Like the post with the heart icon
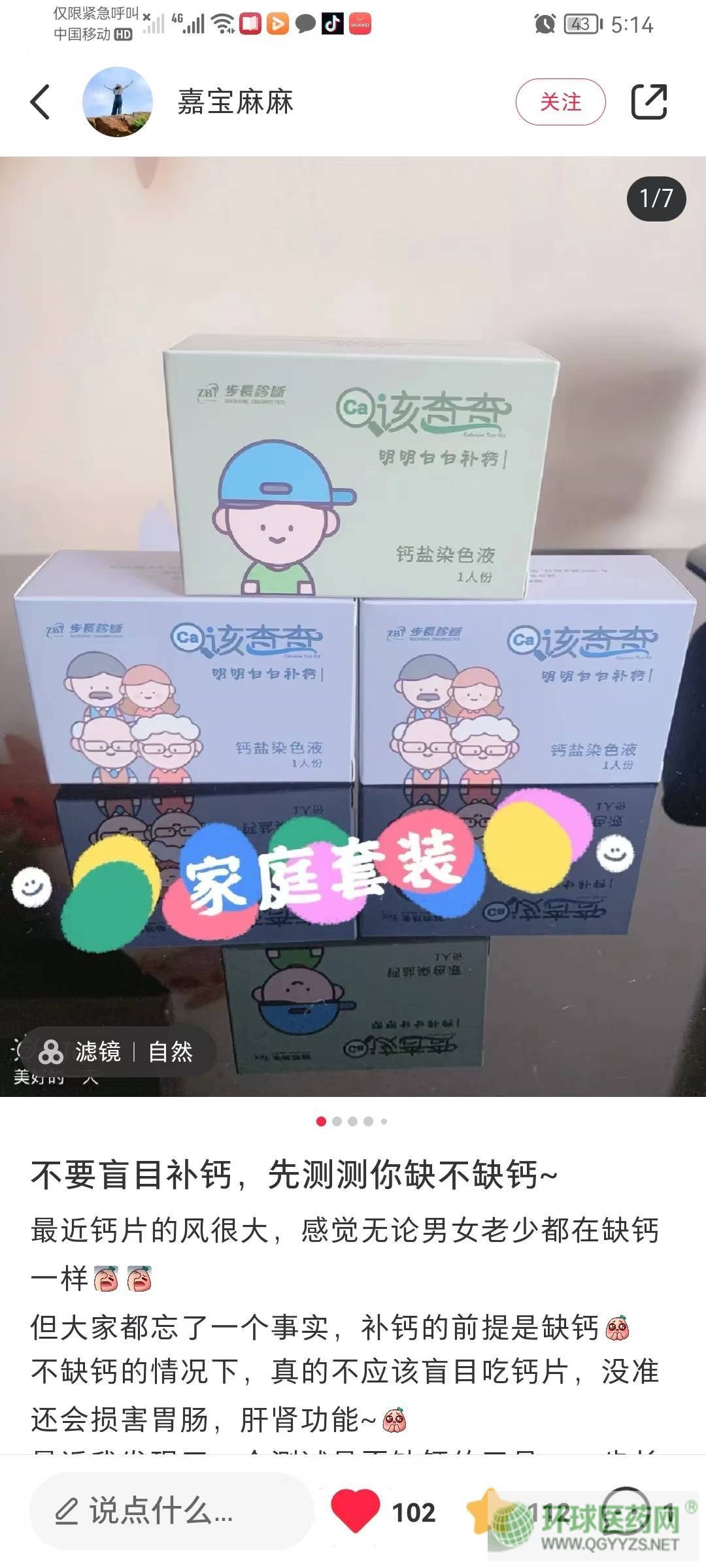Screen dimensions: 706x1568 pos(355,1511)
